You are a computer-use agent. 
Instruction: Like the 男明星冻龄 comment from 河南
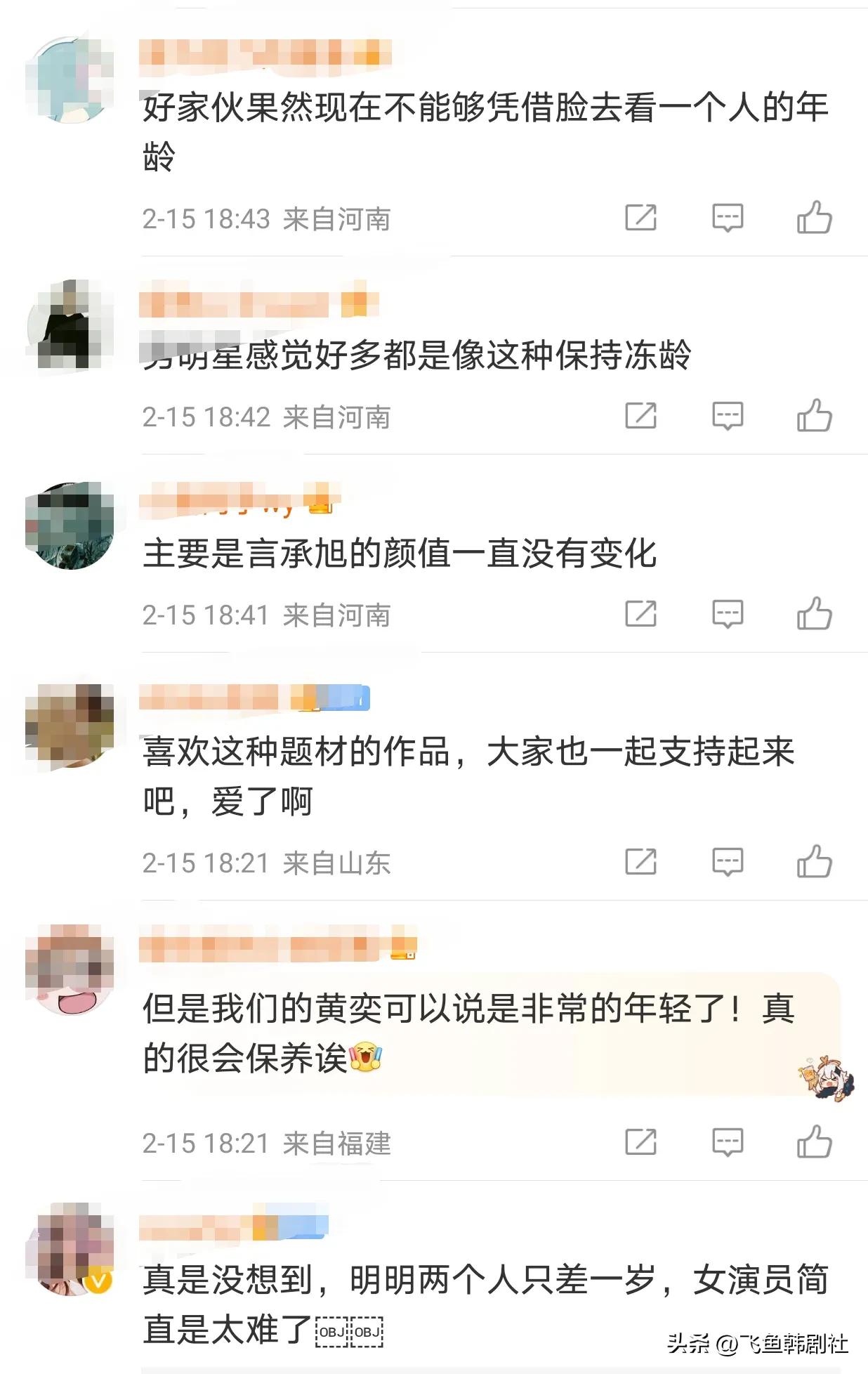click(815, 416)
